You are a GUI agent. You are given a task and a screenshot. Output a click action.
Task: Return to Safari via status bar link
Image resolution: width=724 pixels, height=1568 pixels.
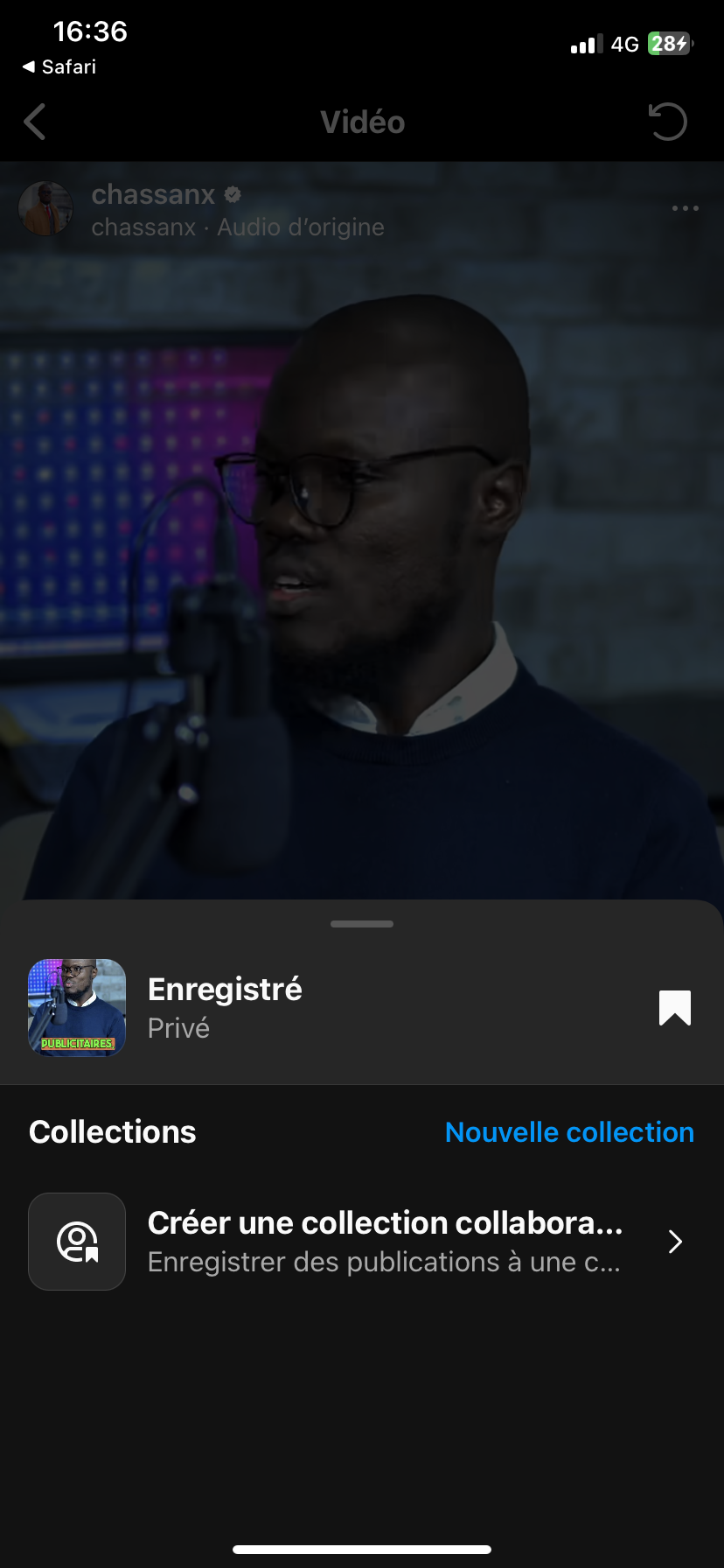coord(59,66)
